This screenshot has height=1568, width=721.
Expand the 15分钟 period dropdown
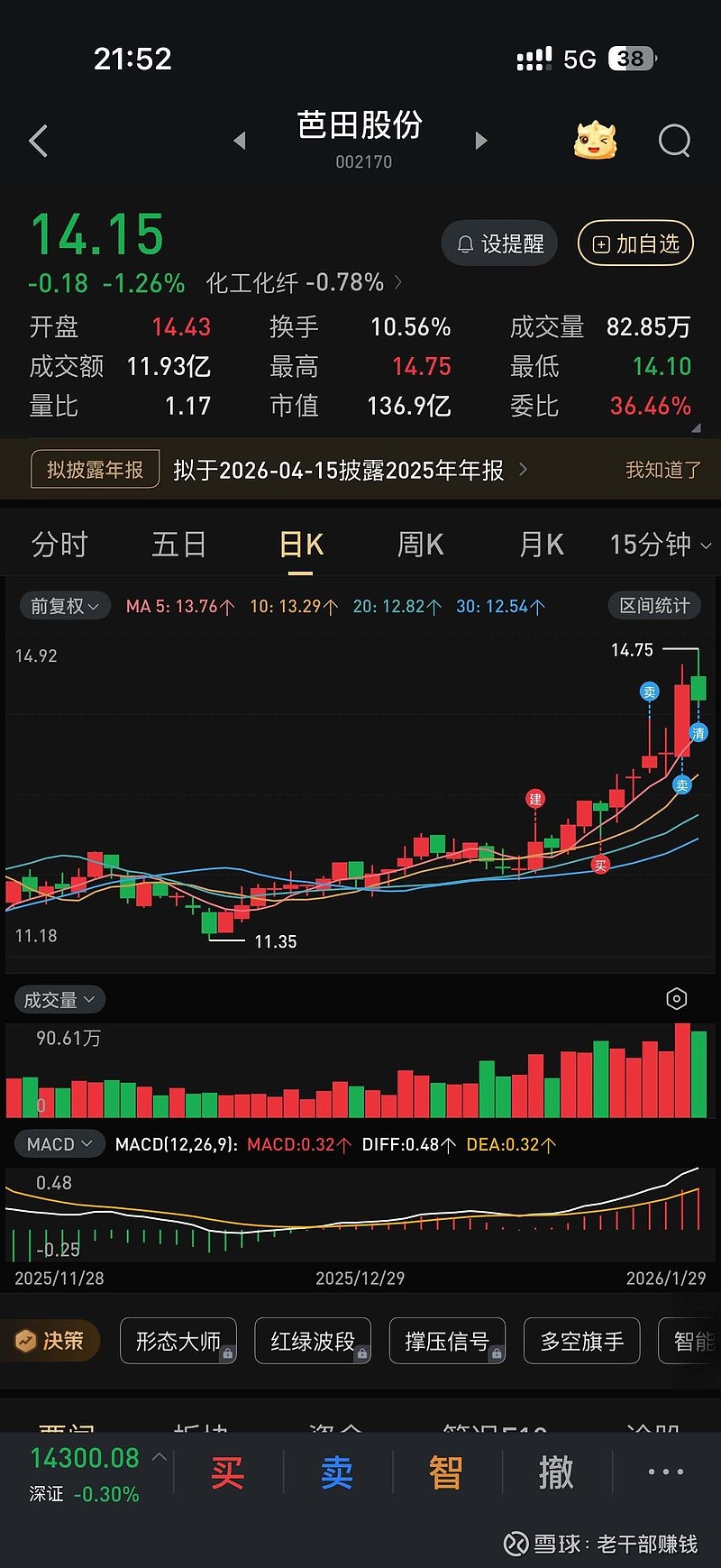[x=660, y=545]
